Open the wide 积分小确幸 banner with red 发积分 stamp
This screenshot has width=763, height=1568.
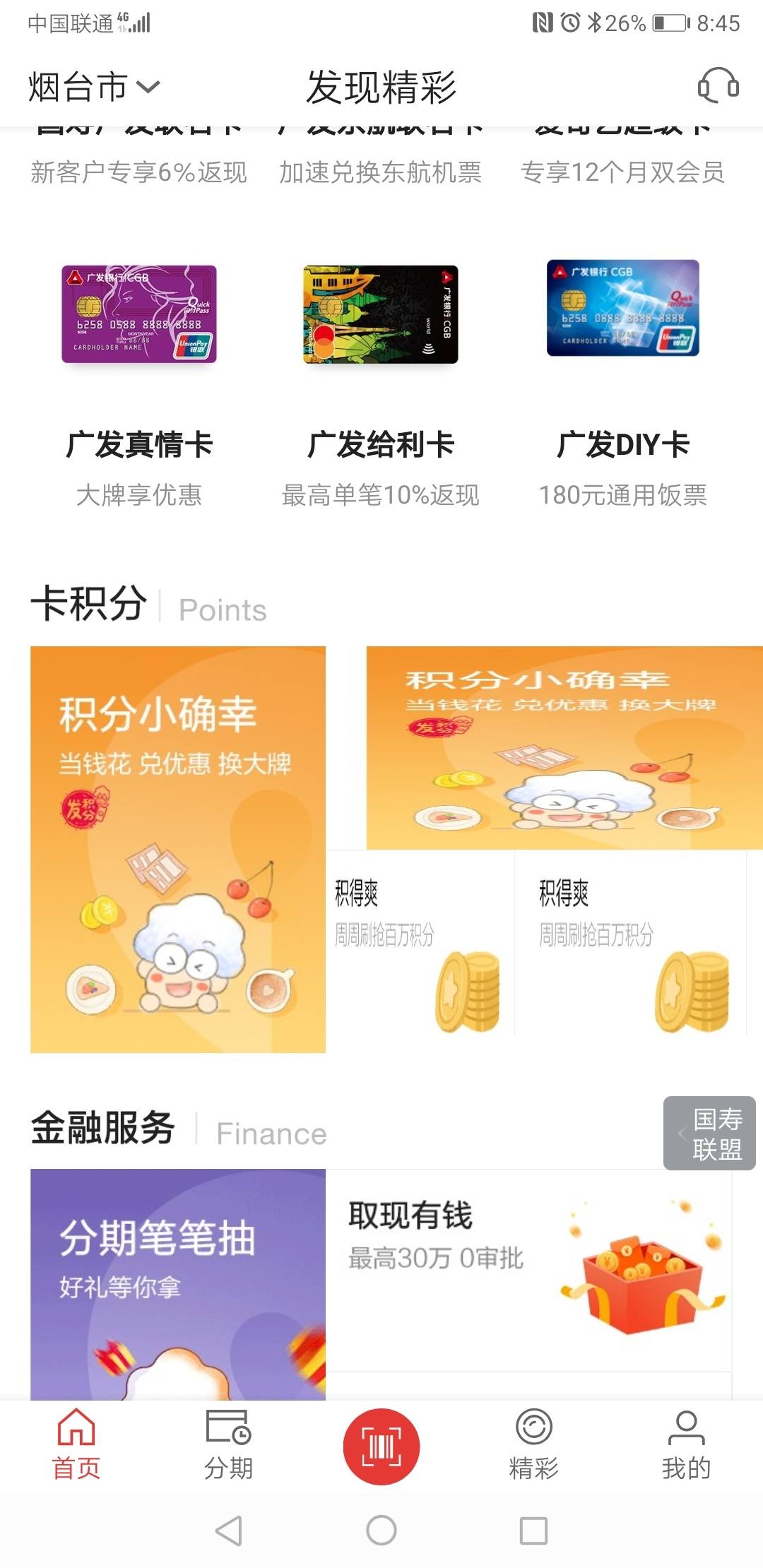click(x=564, y=747)
